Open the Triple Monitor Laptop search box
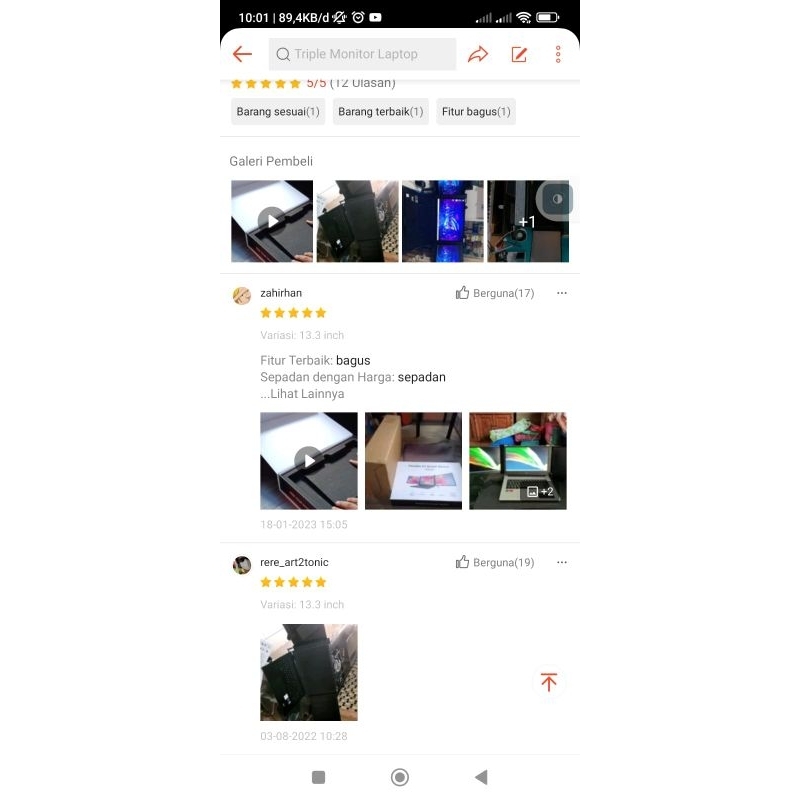 coord(362,54)
